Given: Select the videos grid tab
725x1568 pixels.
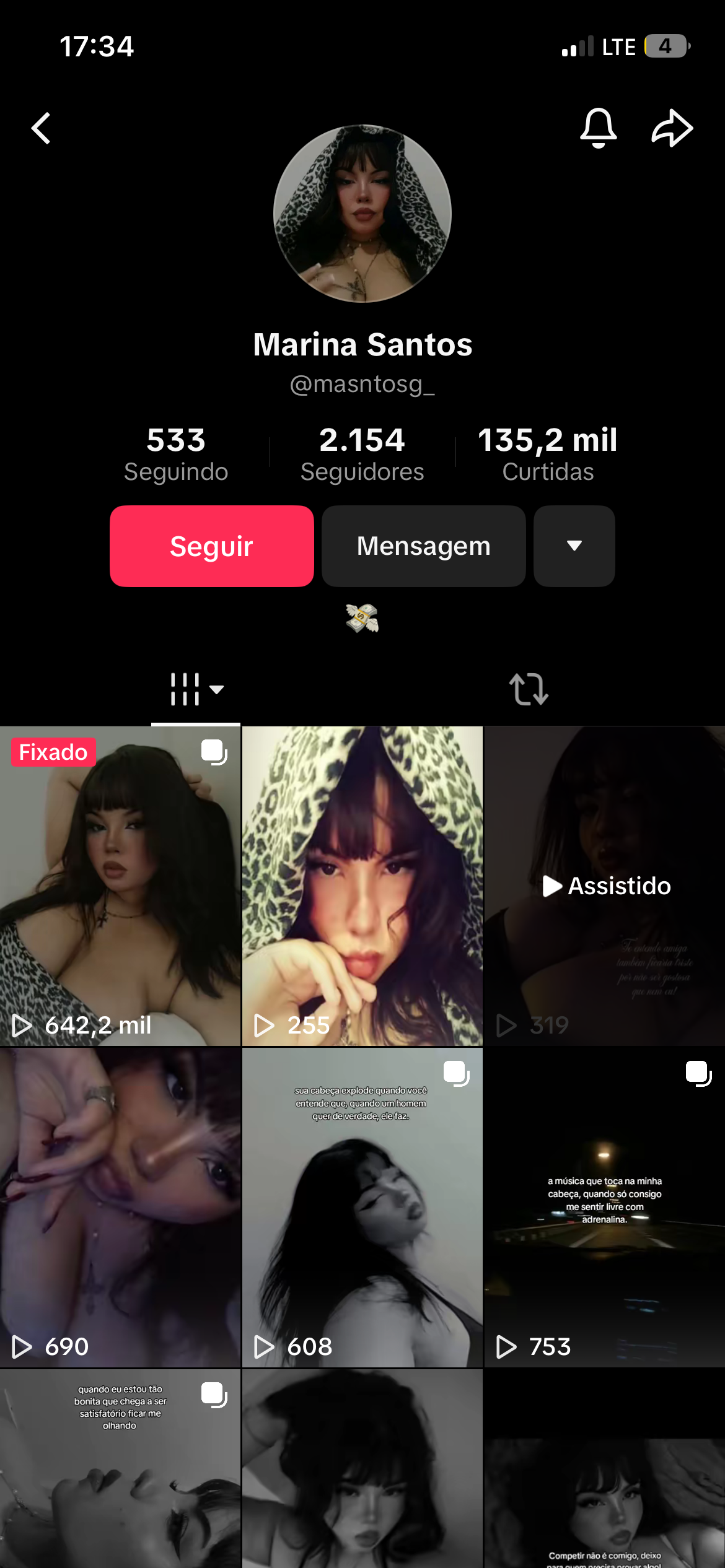Looking at the screenshot, I should [x=196, y=689].
